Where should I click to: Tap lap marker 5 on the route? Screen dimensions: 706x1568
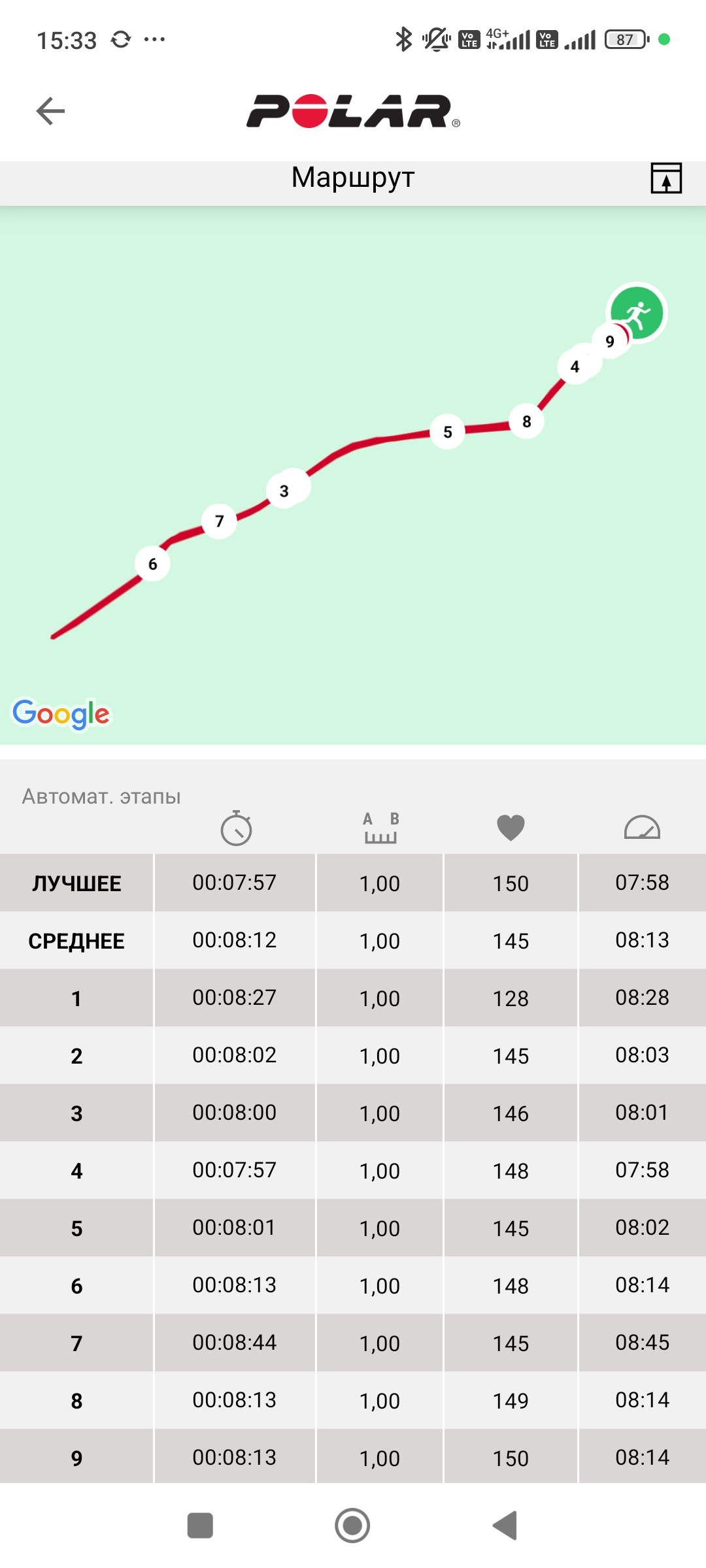448,432
